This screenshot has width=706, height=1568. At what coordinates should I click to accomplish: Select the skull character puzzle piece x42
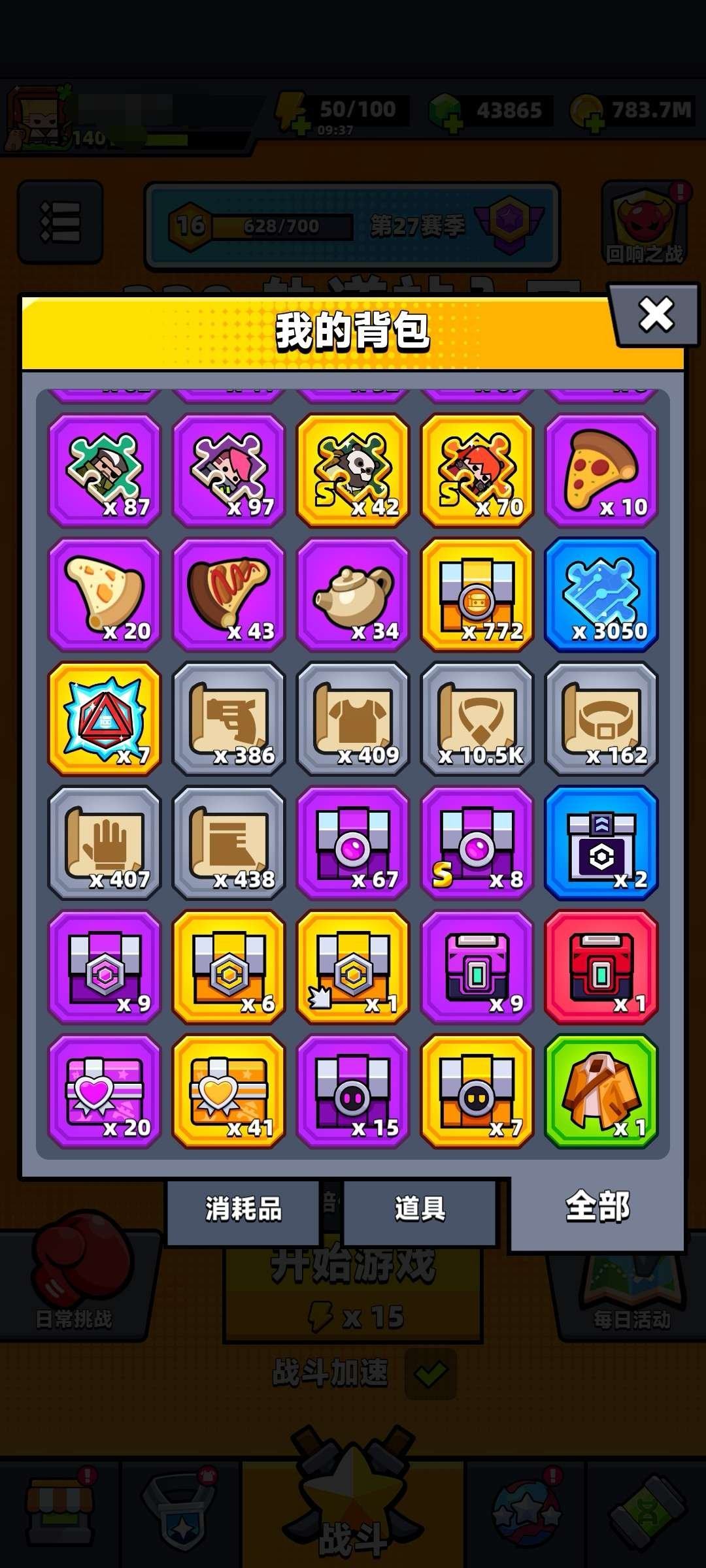(x=353, y=470)
